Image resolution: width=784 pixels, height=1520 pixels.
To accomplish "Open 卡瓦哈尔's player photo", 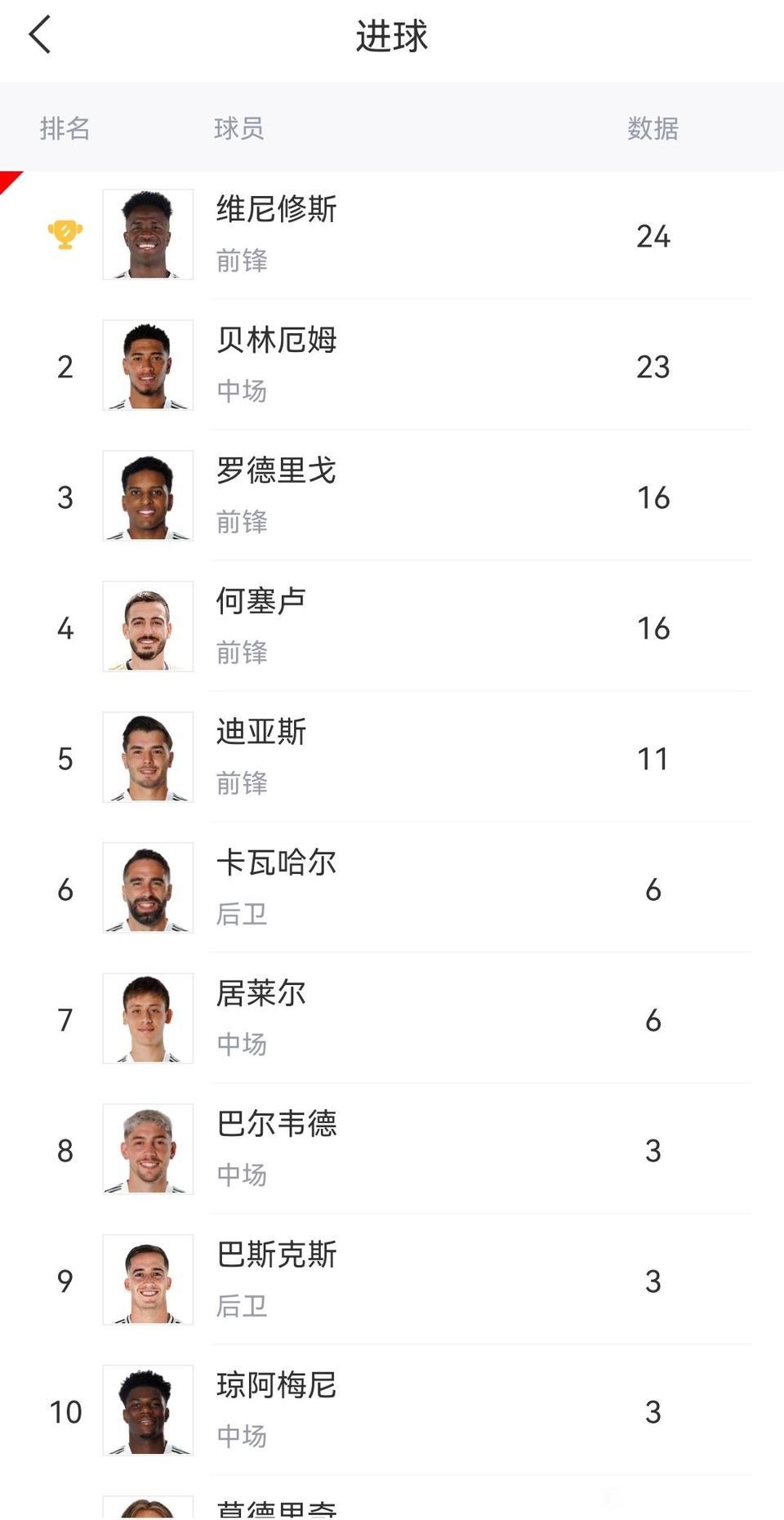I will [147, 888].
